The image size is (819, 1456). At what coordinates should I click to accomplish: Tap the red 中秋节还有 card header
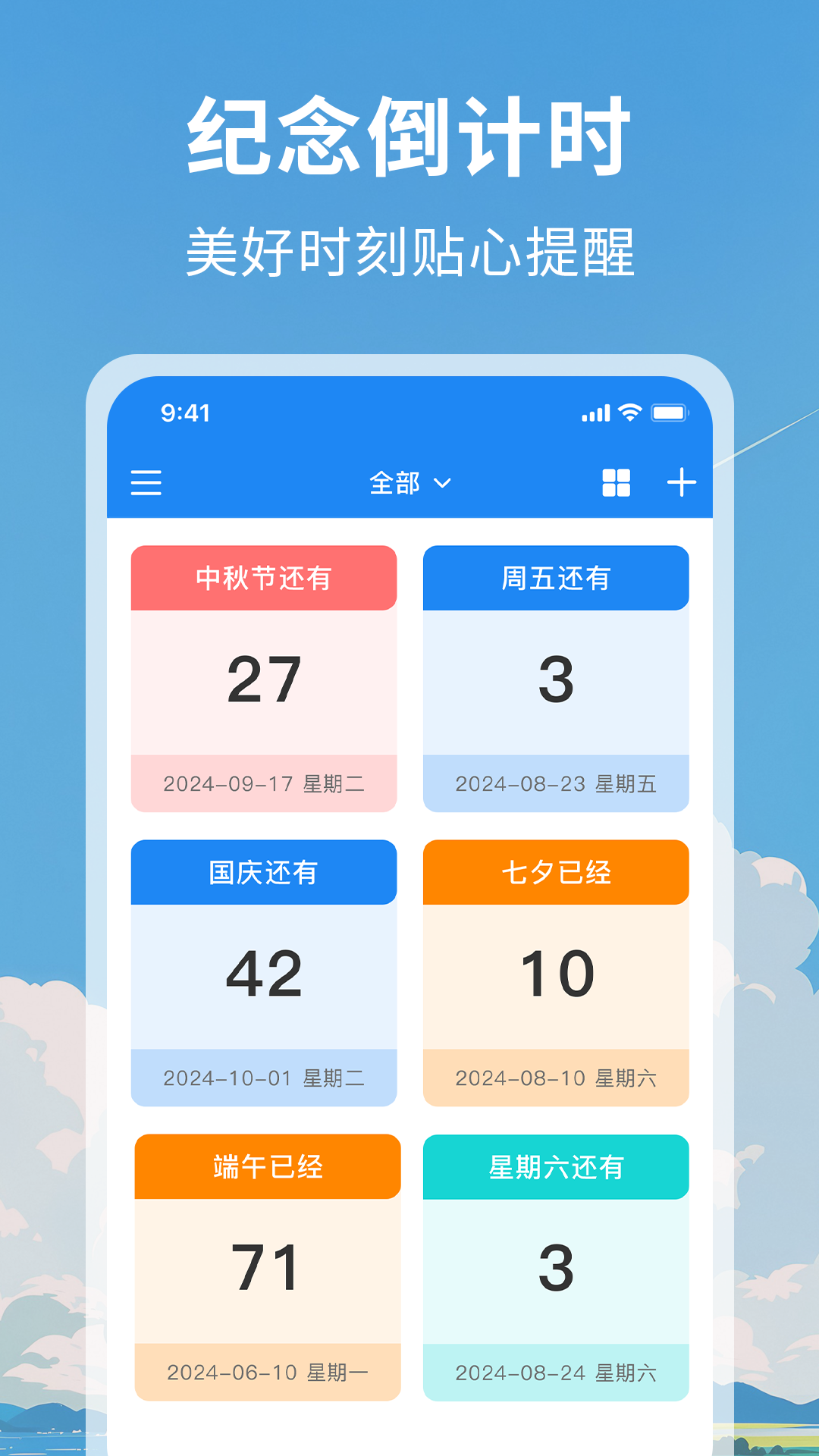tap(264, 577)
